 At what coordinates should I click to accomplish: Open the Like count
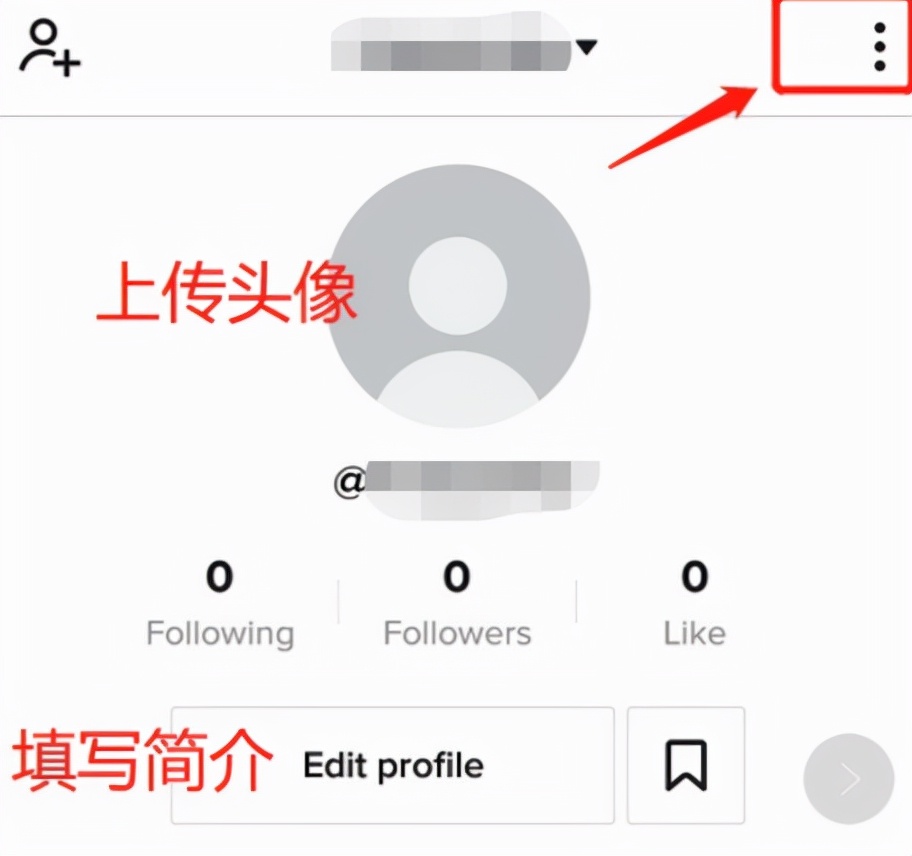694,605
